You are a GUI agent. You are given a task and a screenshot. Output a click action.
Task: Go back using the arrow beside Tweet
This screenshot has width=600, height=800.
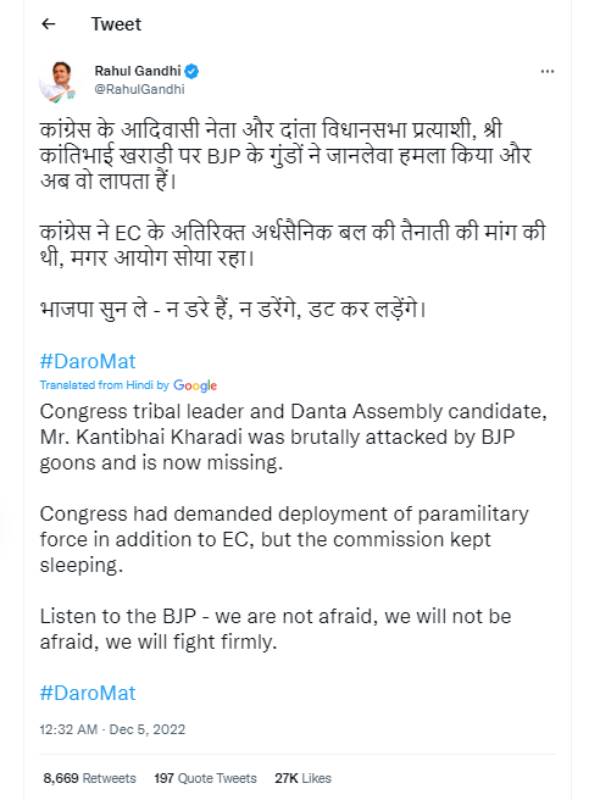click(x=49, y=24)
